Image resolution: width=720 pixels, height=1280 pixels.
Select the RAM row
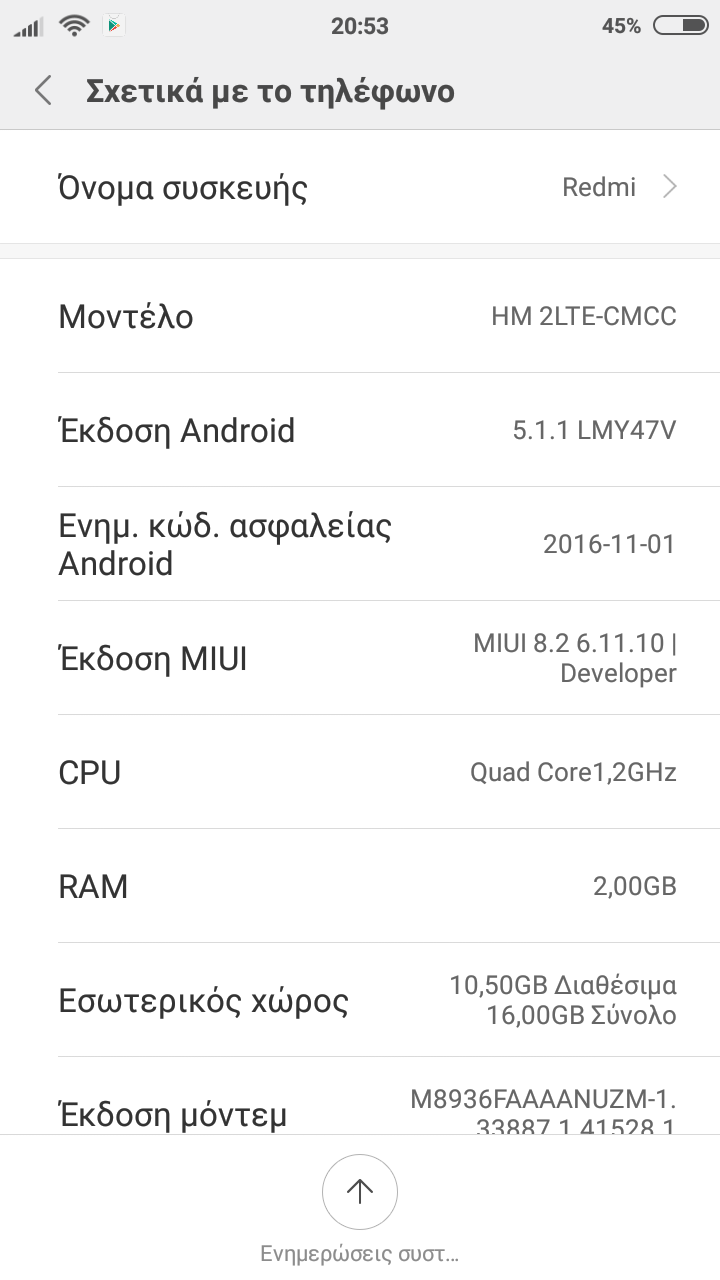click(360, 886)
